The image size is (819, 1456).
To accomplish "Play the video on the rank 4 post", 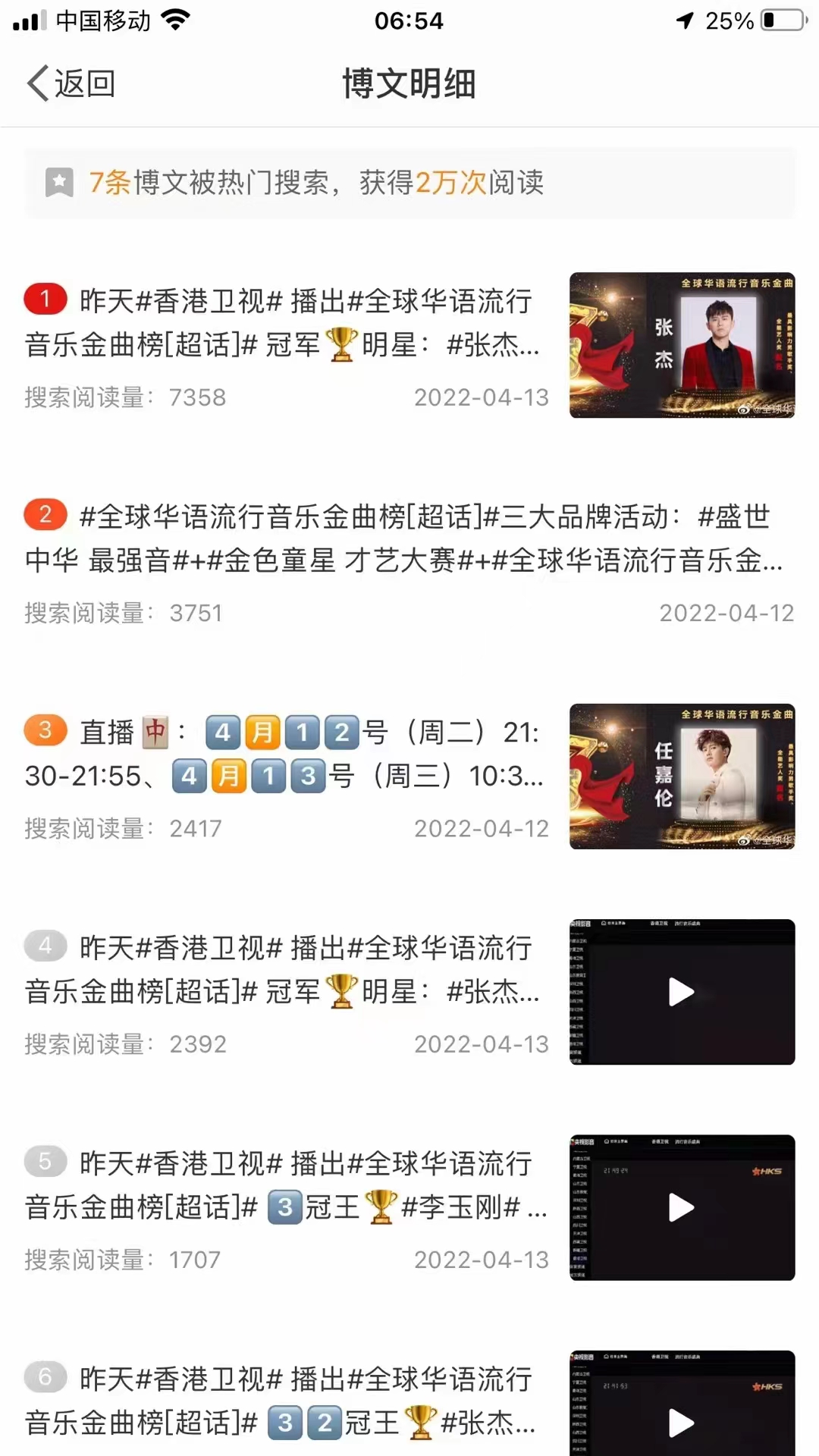I will click(682, 992).
